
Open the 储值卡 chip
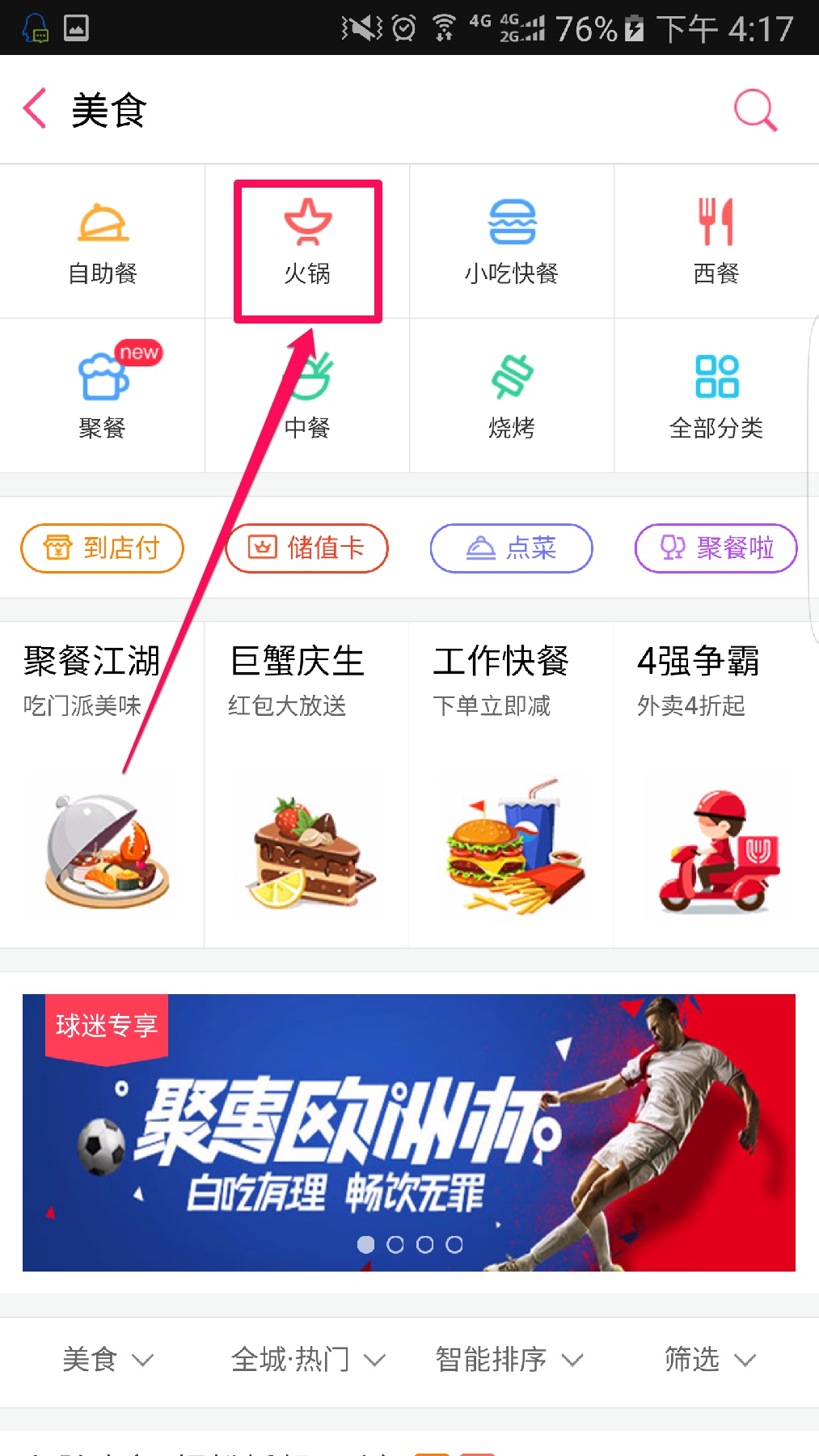tap(307, 548)
